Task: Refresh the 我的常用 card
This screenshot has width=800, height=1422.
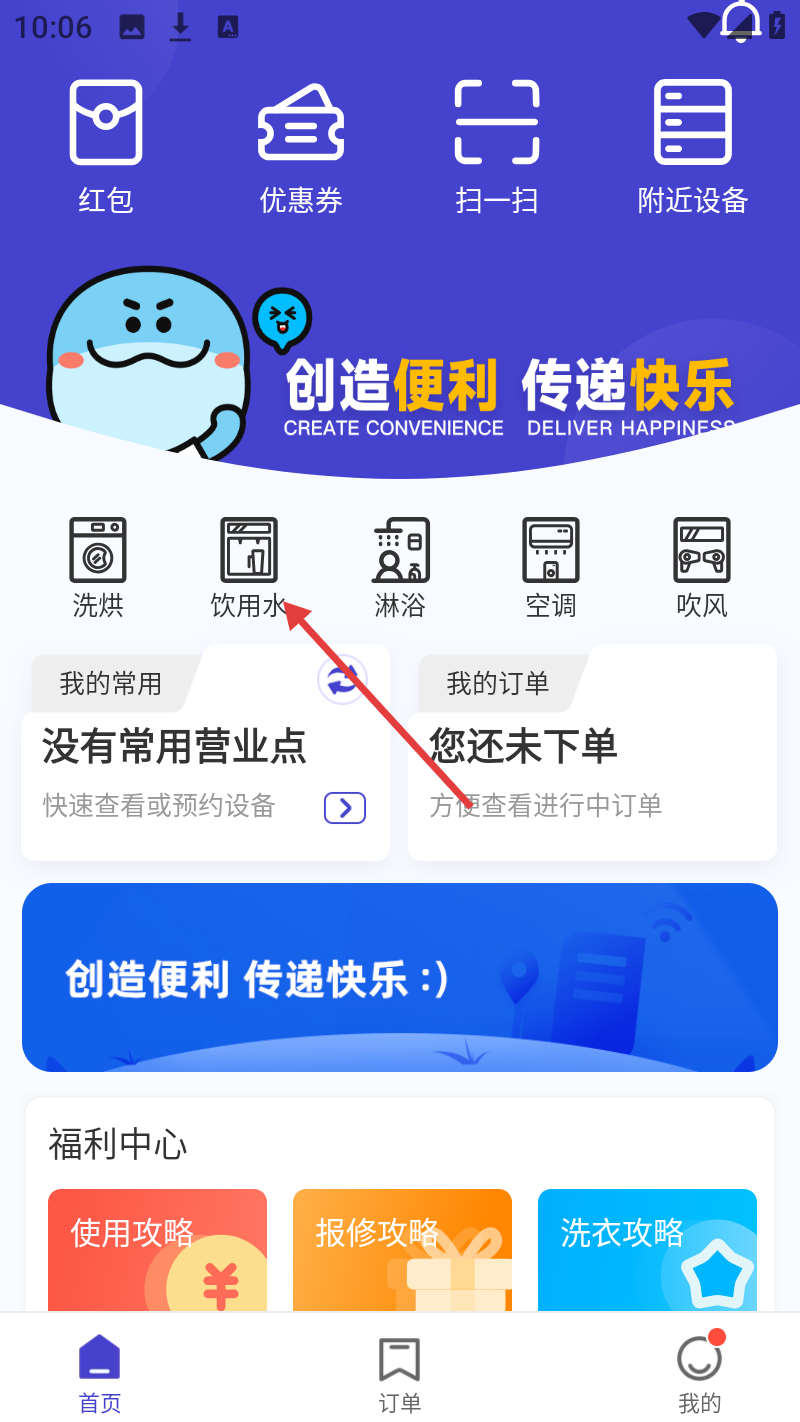Action: pyautogui.click(x=342, y=681)
